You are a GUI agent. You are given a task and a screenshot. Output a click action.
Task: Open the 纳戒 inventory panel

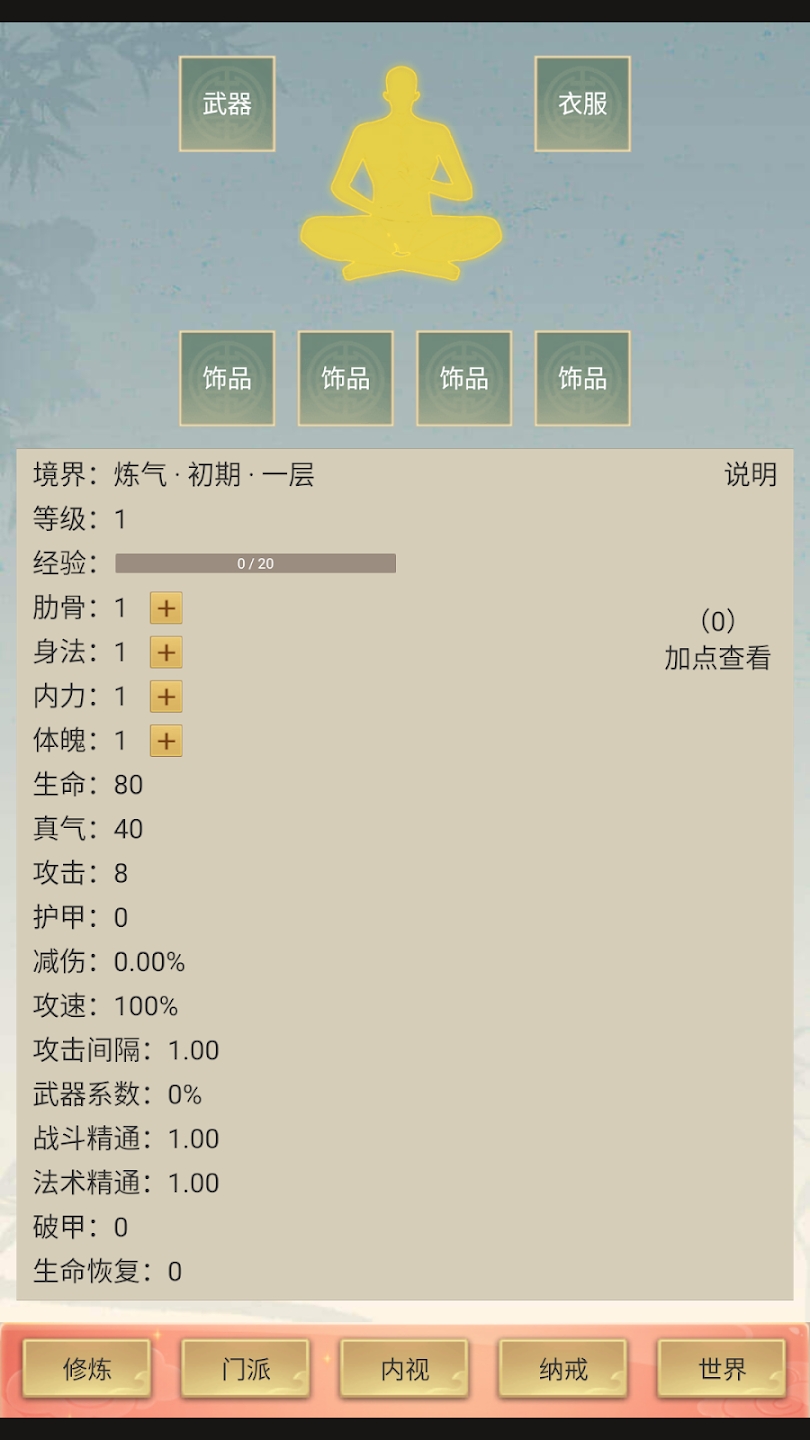coord(562,1369)
